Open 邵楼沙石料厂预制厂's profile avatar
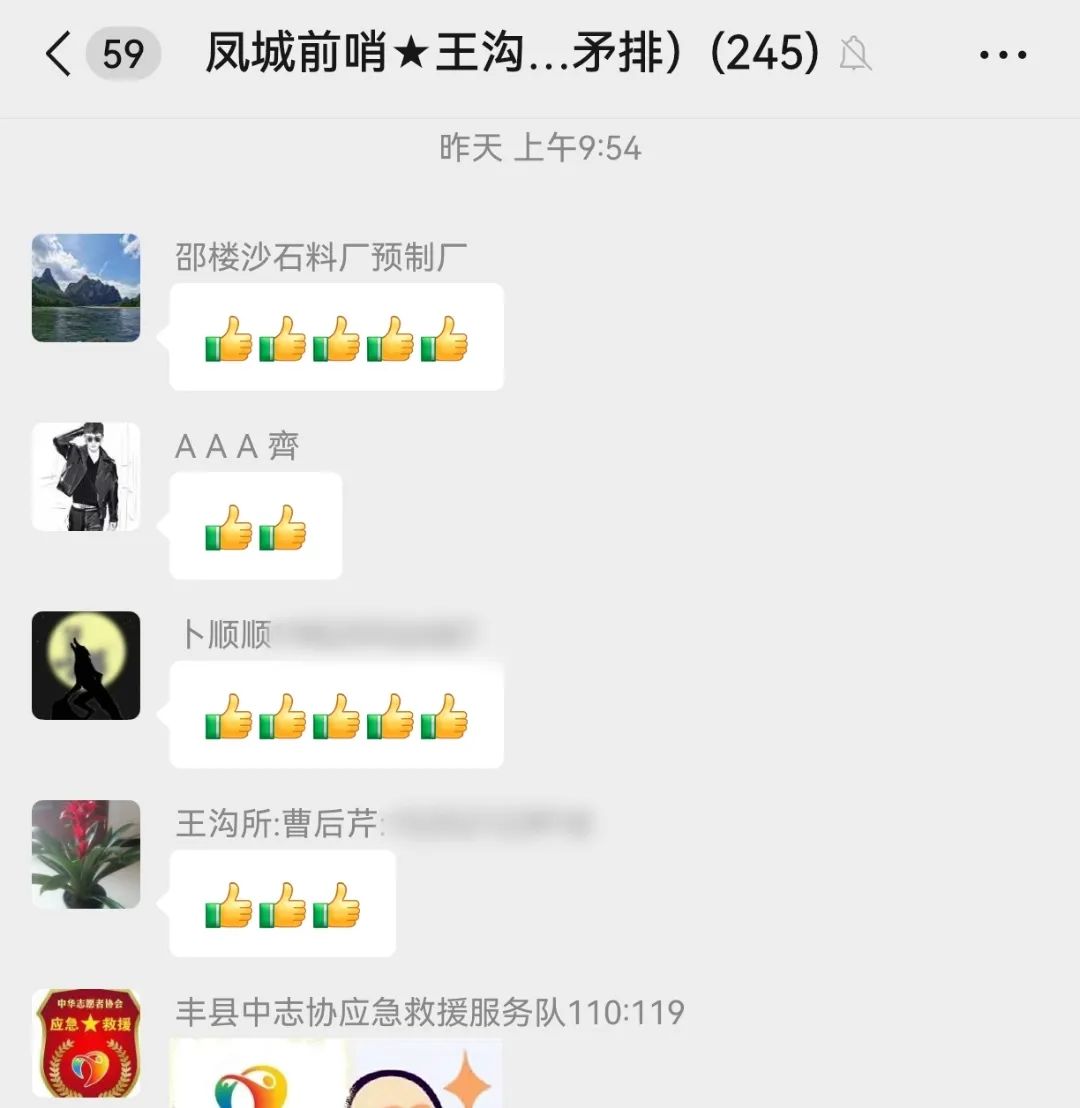The height and width of the screenshot is (1108, 1080). pos(86,288)
